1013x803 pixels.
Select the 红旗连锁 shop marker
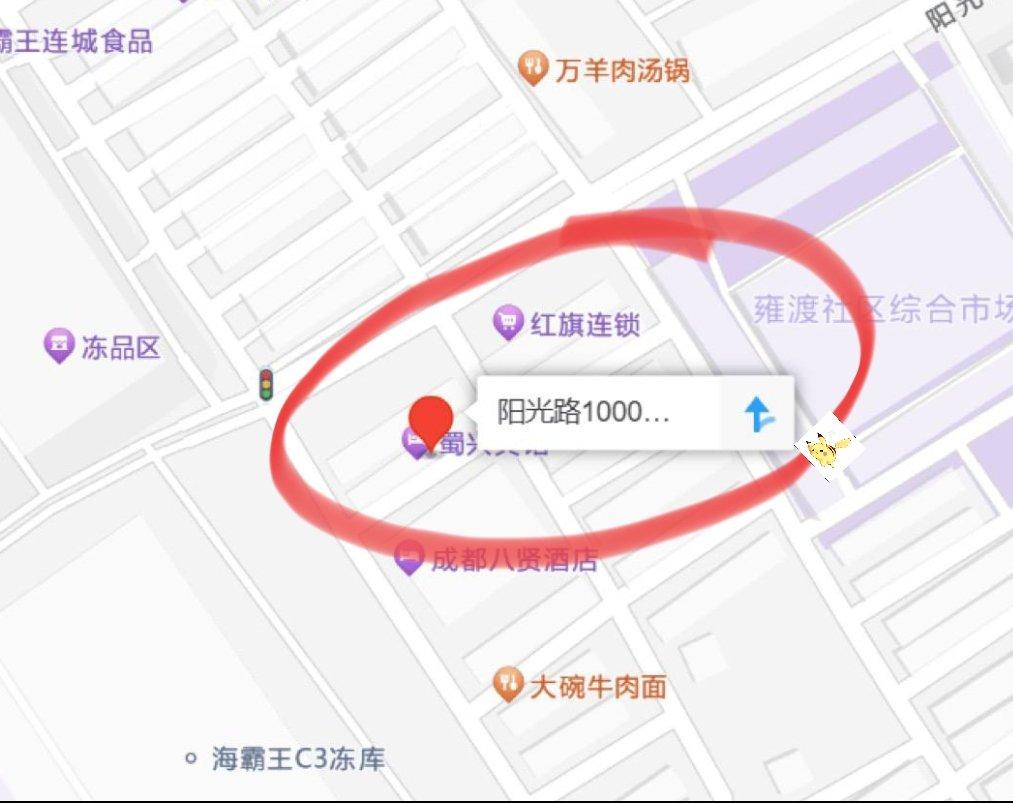[x=509, y=323]
